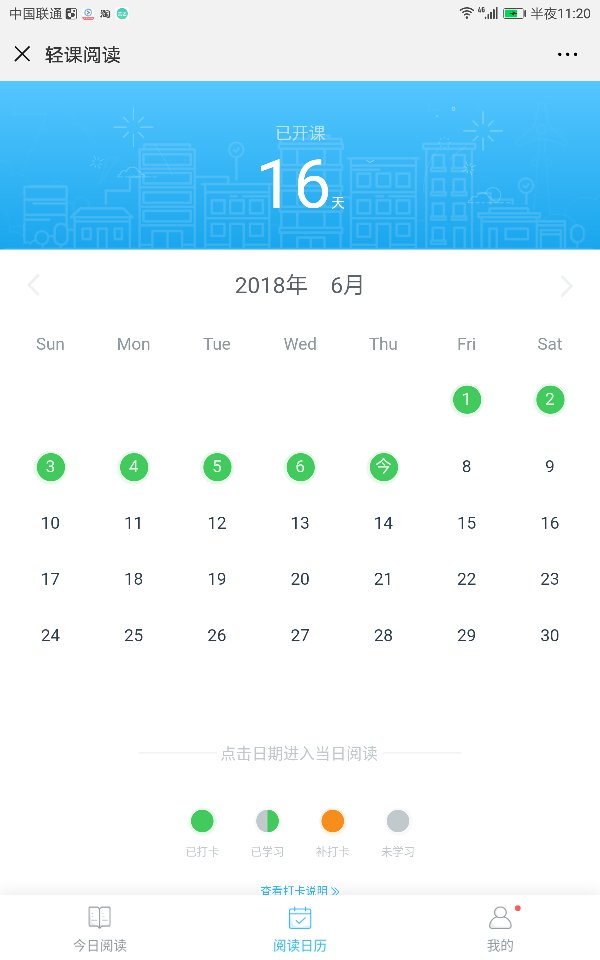600x960 pixels.
Task: Select June 8 on the calendar
Action: [x=467, y=467]
